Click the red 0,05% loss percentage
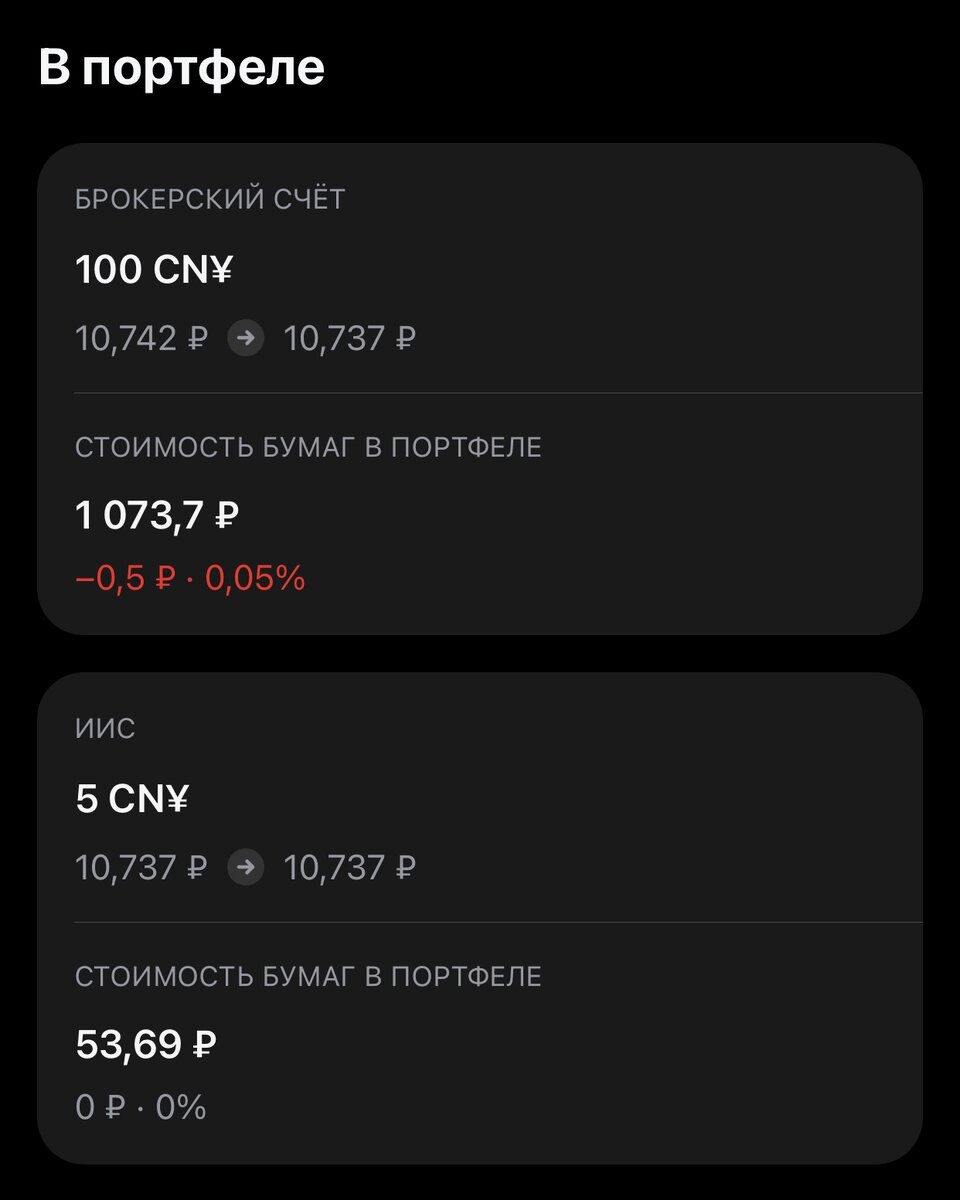The width and height of the screenshot is (960, 1200). [x=256, y=577]
